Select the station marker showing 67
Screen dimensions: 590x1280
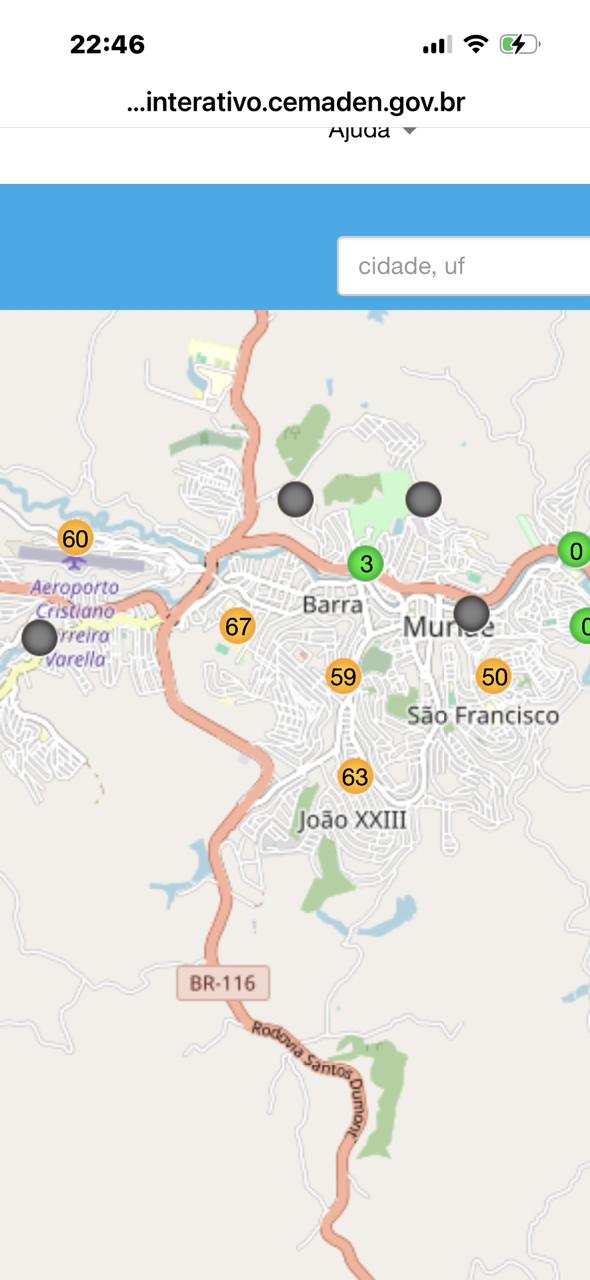[x=238, y=627]
